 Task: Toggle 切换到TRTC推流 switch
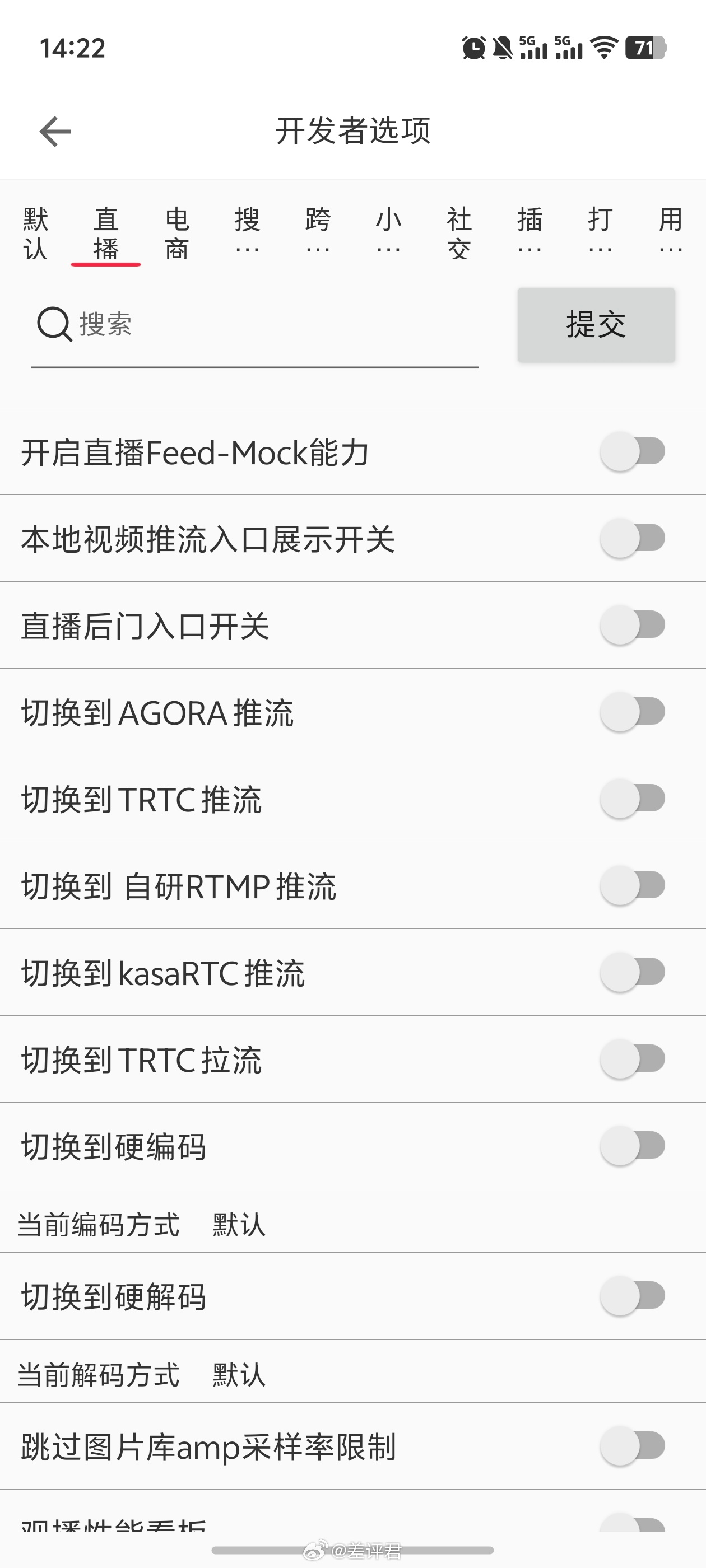(633, 799)
